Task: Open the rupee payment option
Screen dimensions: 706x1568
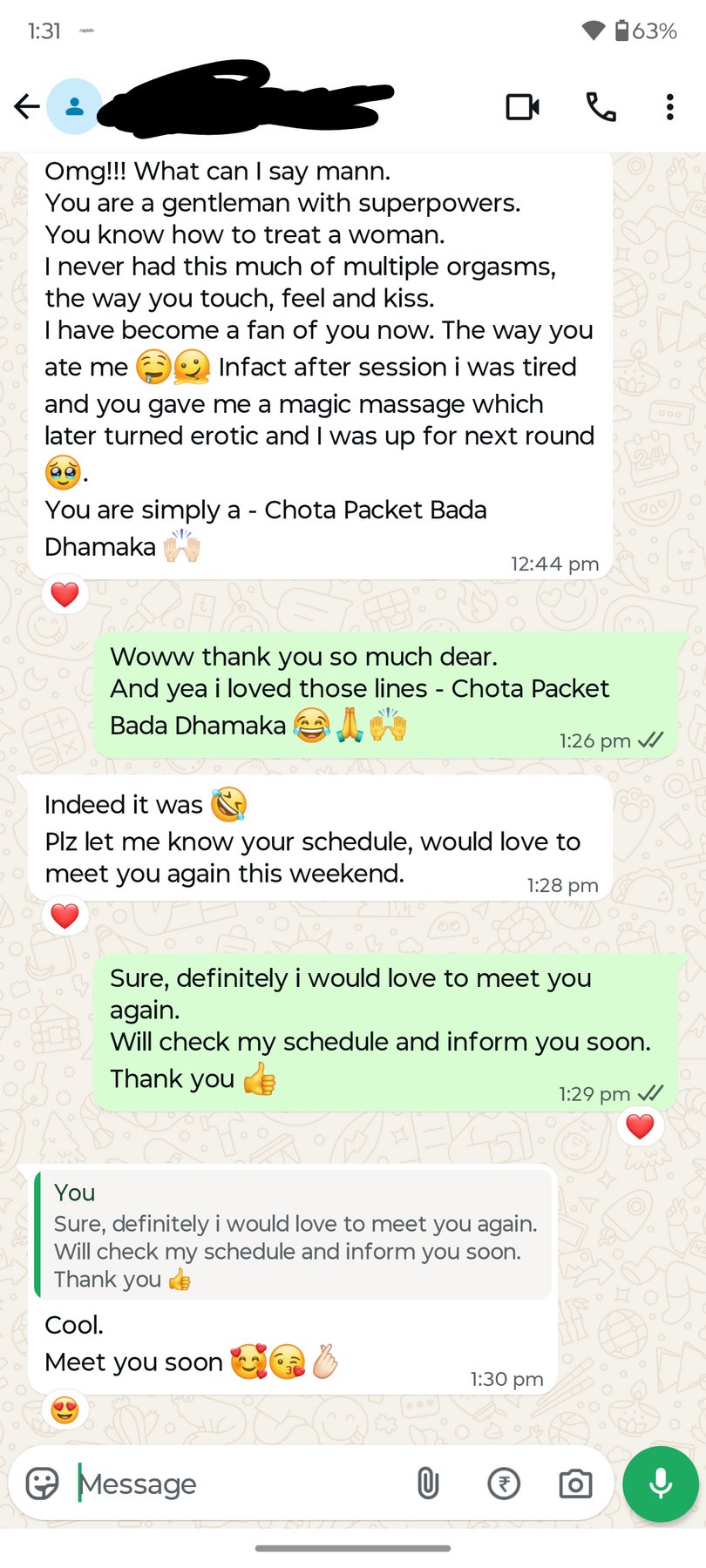Action: click(x=504, y=1483)
